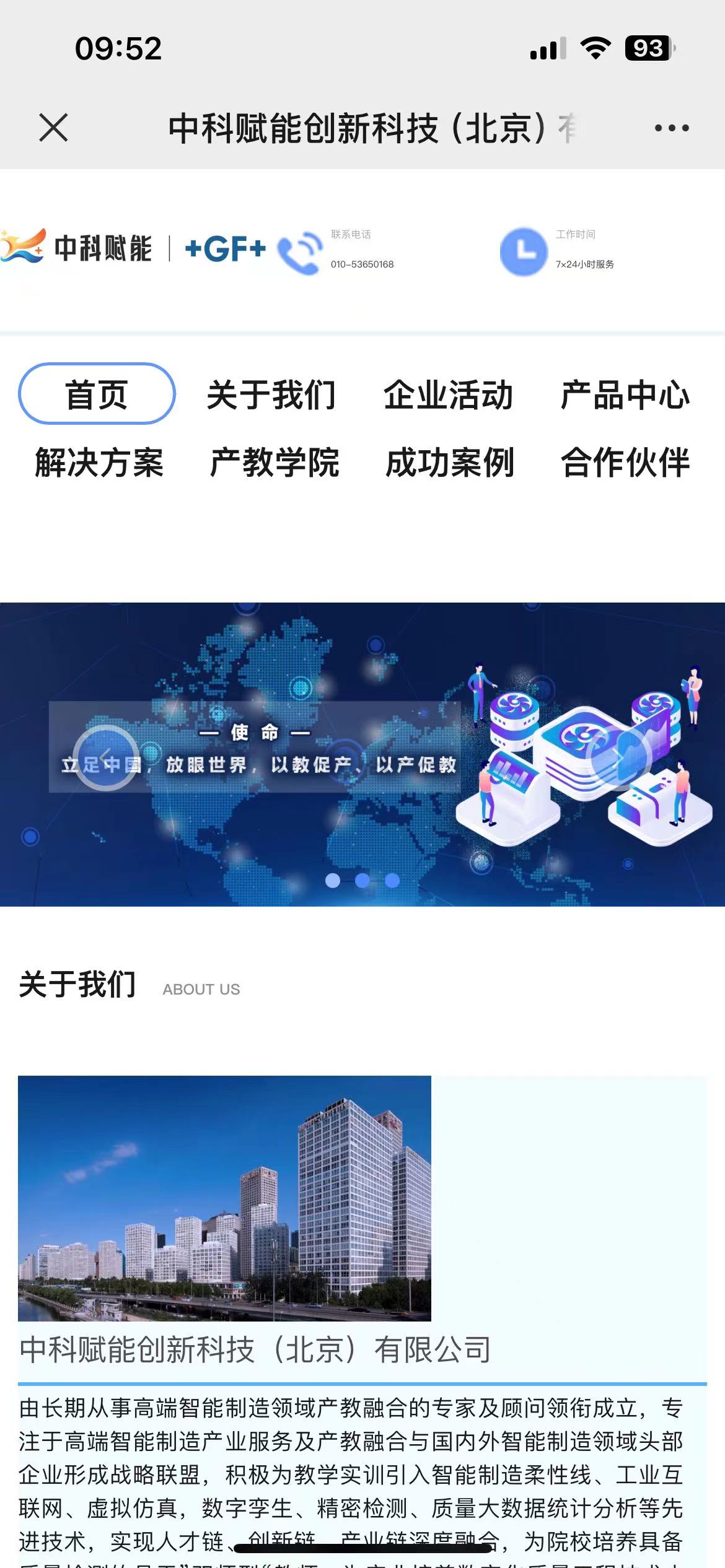Open the 中科赋能 logo link
The image size is (725, 1568).
77,248
